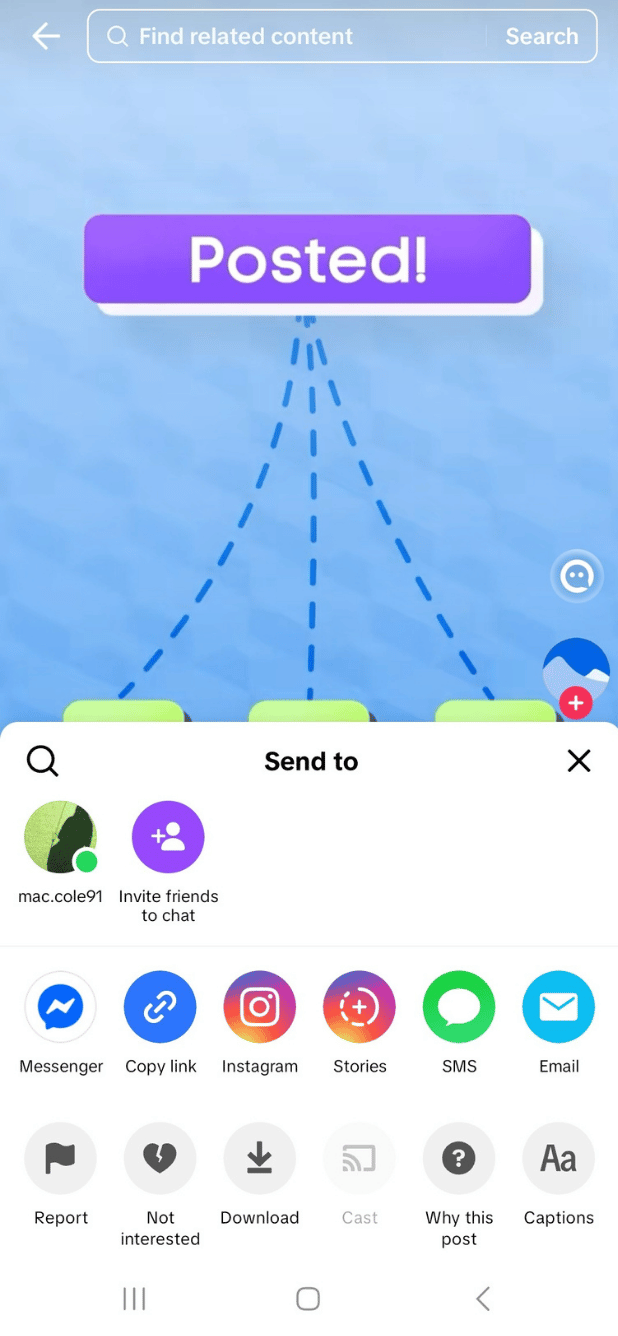Share via Email
618x1336 pixels.
click(559, 1007)
